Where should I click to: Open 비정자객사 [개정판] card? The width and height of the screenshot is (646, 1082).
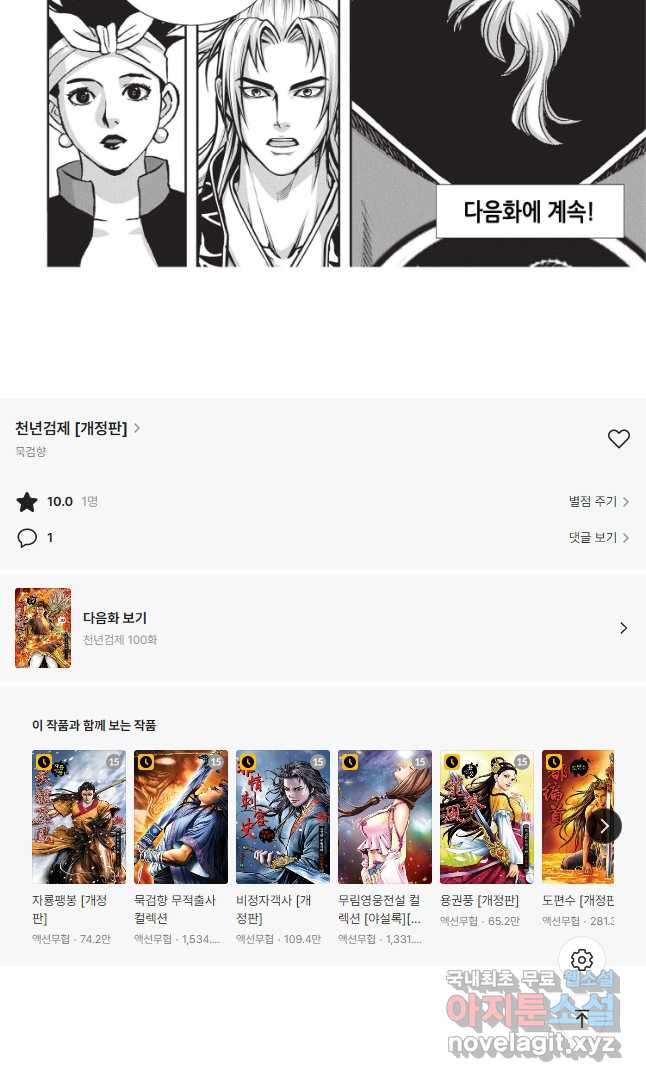click(x=283, y=817)
